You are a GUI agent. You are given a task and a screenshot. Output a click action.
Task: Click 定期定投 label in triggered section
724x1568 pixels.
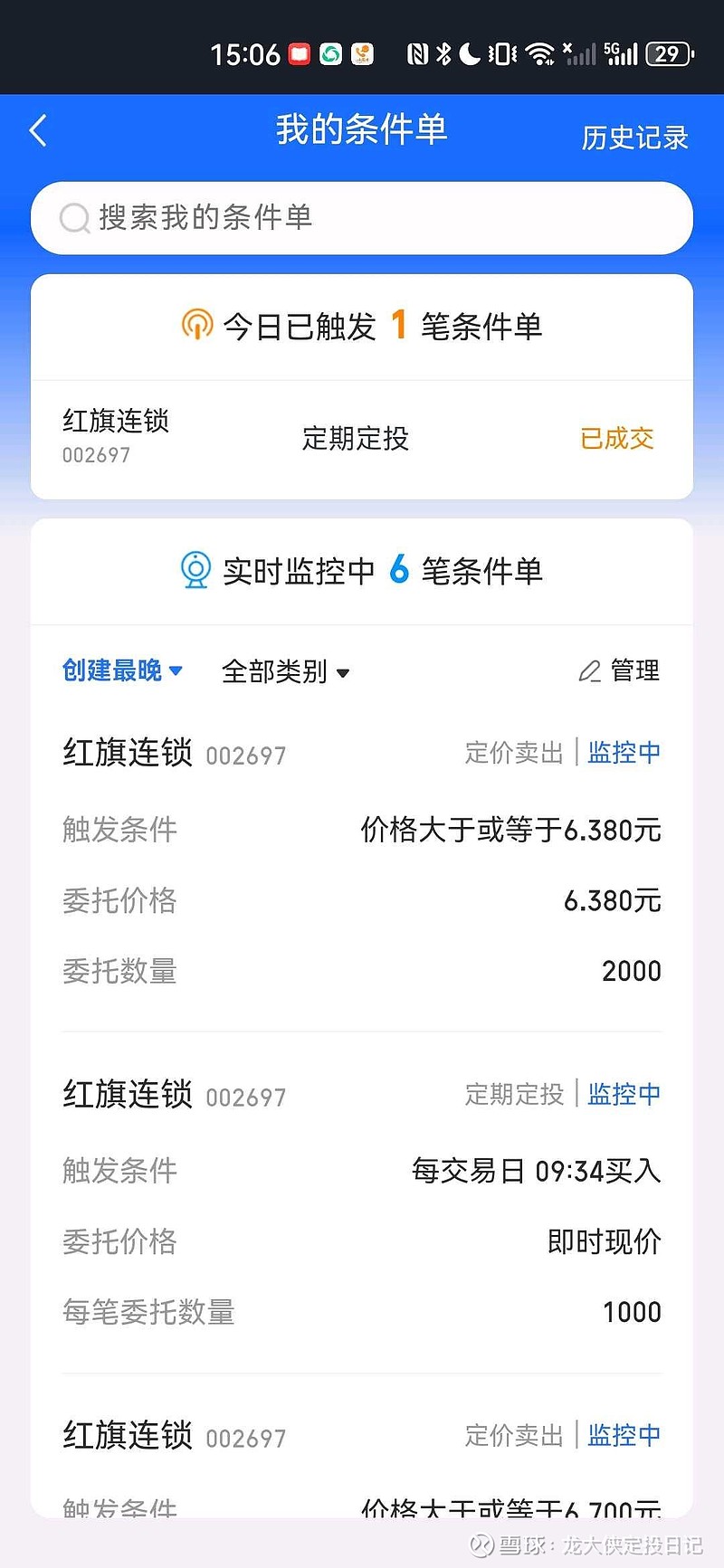(x=354, y=439)
